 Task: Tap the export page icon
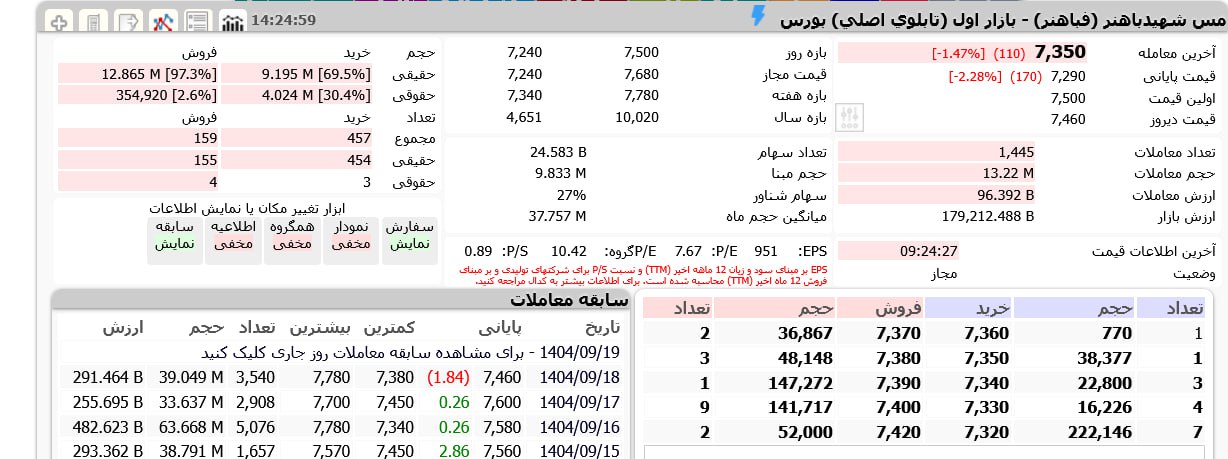point(127,21)
